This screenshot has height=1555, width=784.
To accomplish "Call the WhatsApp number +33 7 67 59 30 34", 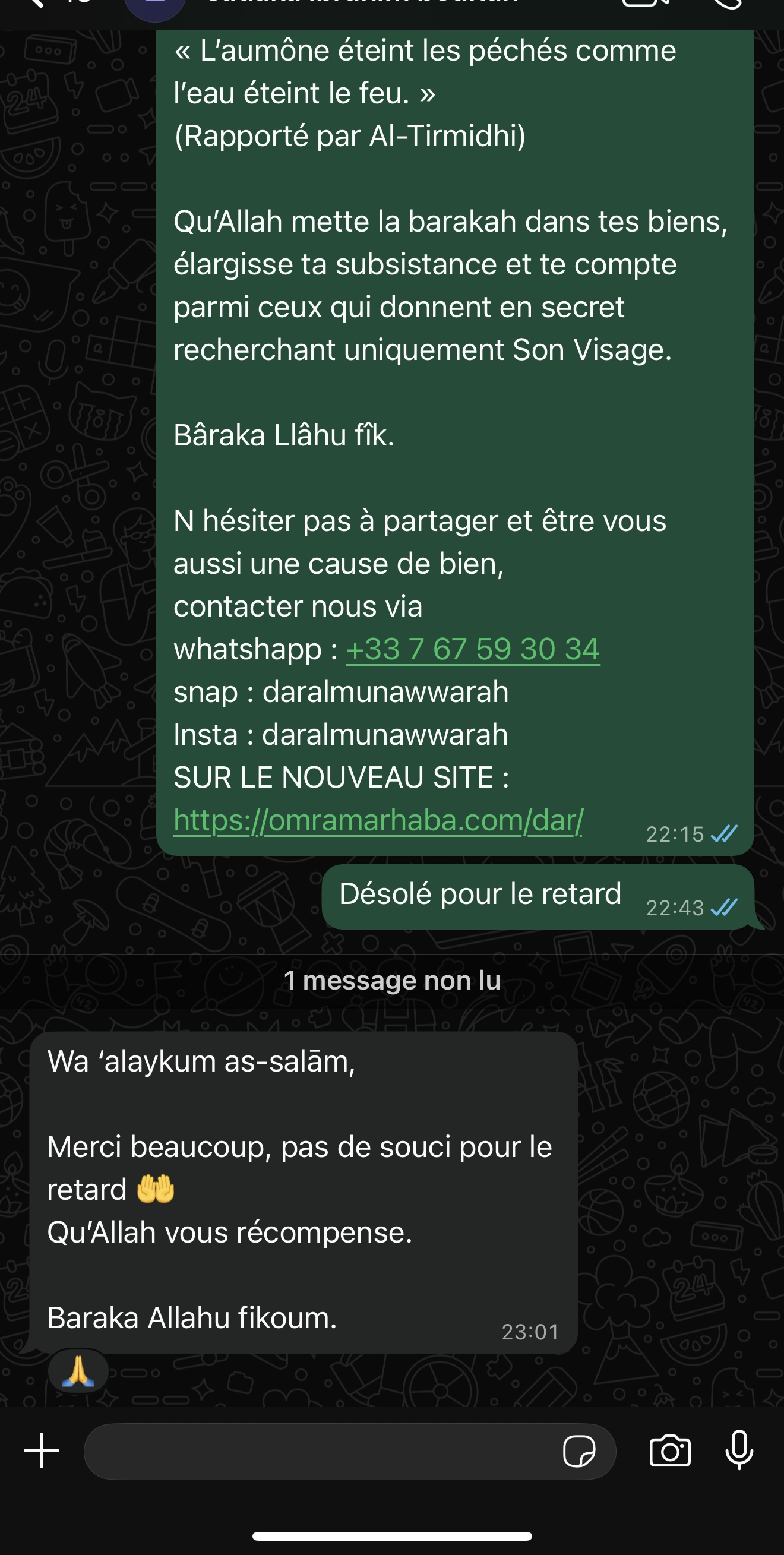I will pos(473,650).
